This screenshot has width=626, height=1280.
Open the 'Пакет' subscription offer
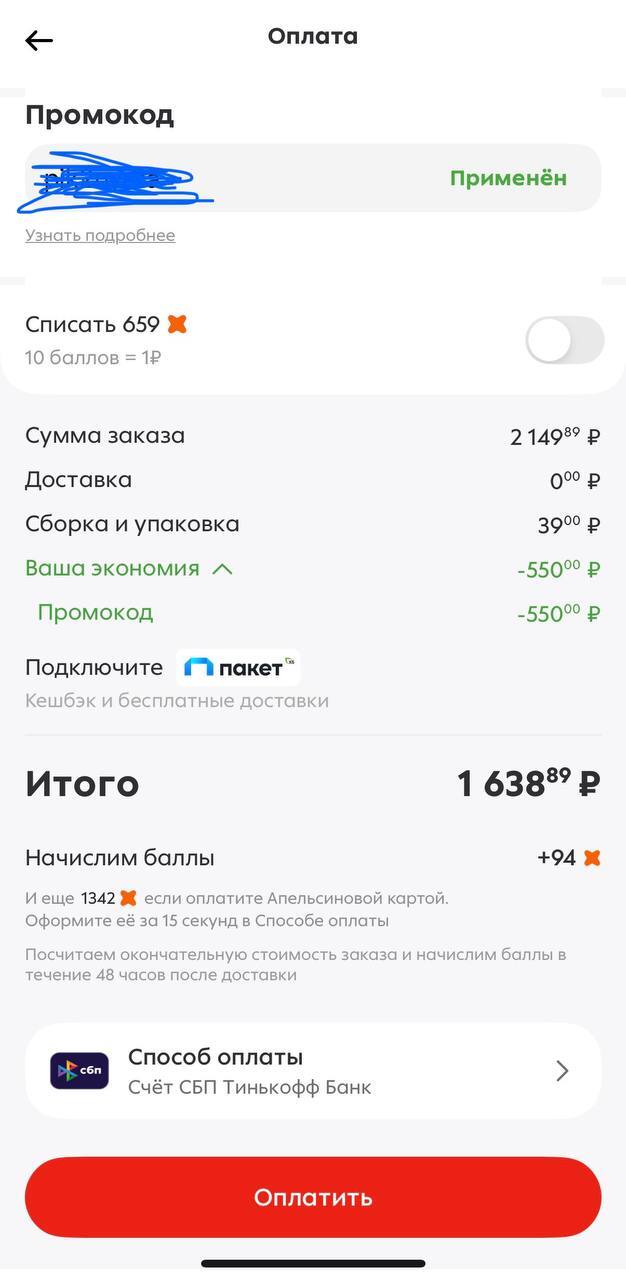click(238, 668)
